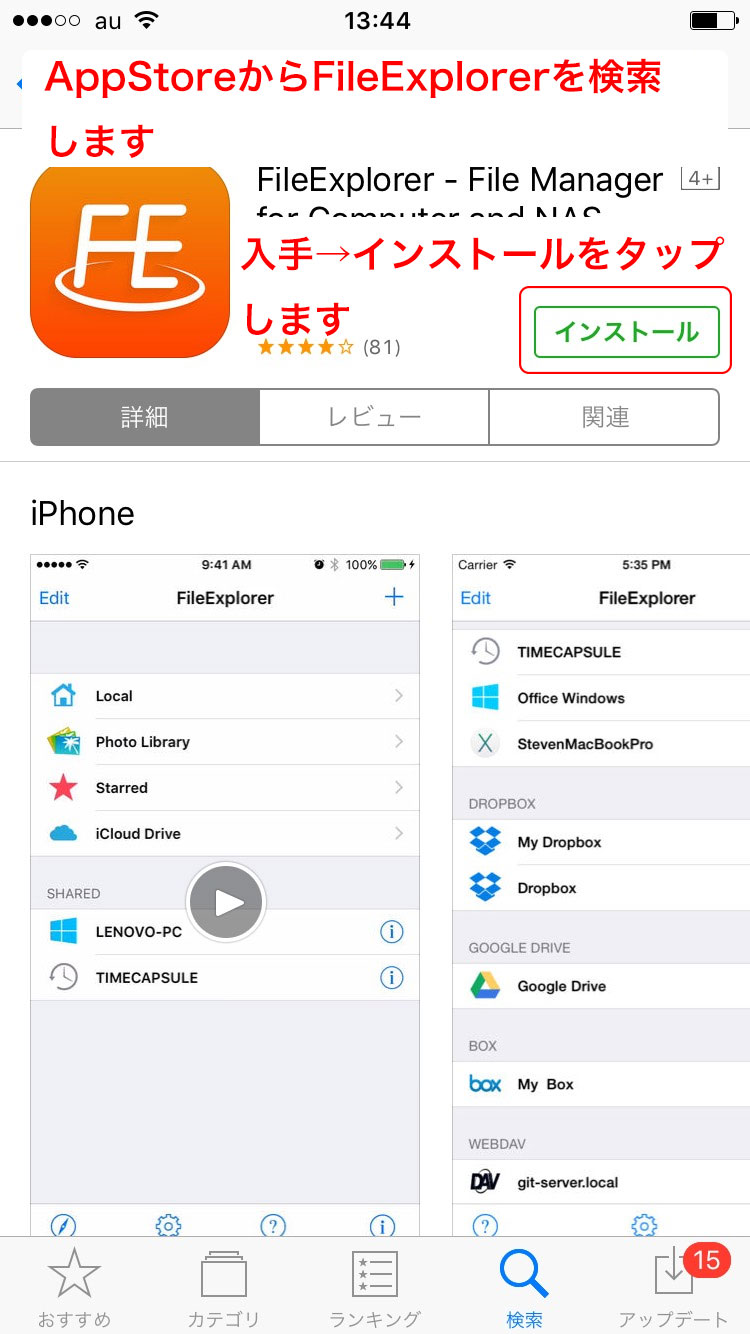Select the 詳細 tab
750x1334 pixels.
point(145,417)
